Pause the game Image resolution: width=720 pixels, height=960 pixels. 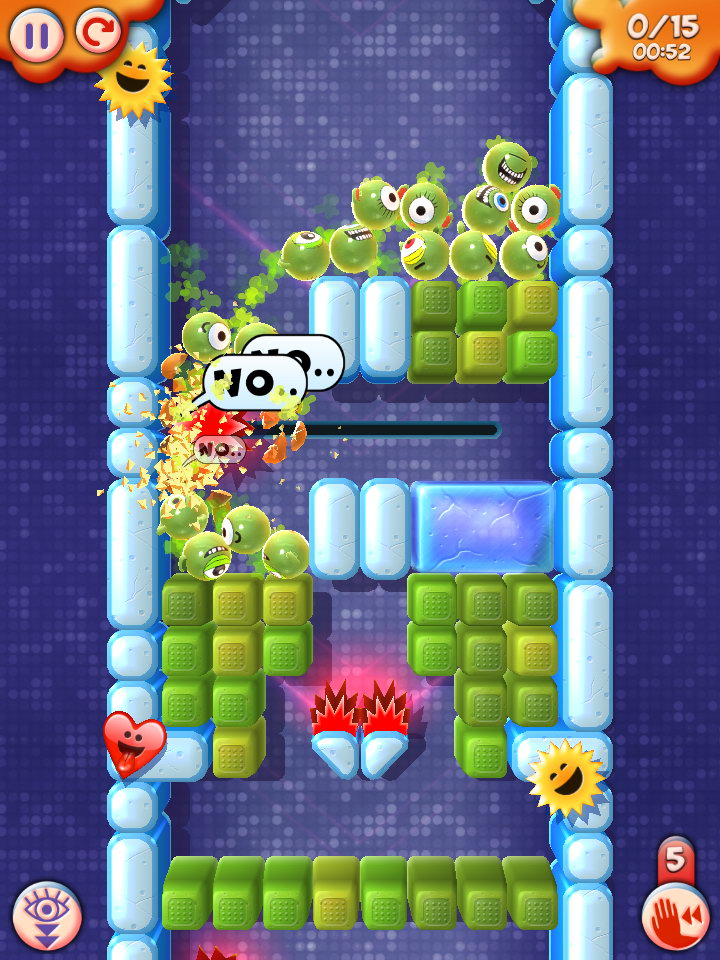coord(36,35)
